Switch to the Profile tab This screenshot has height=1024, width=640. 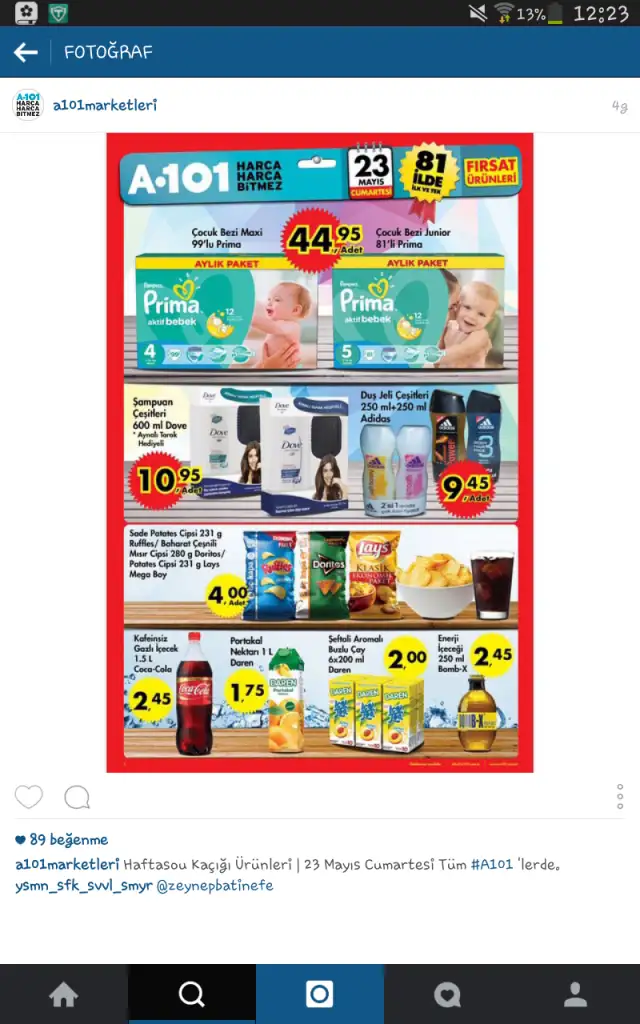pos(576,994)
